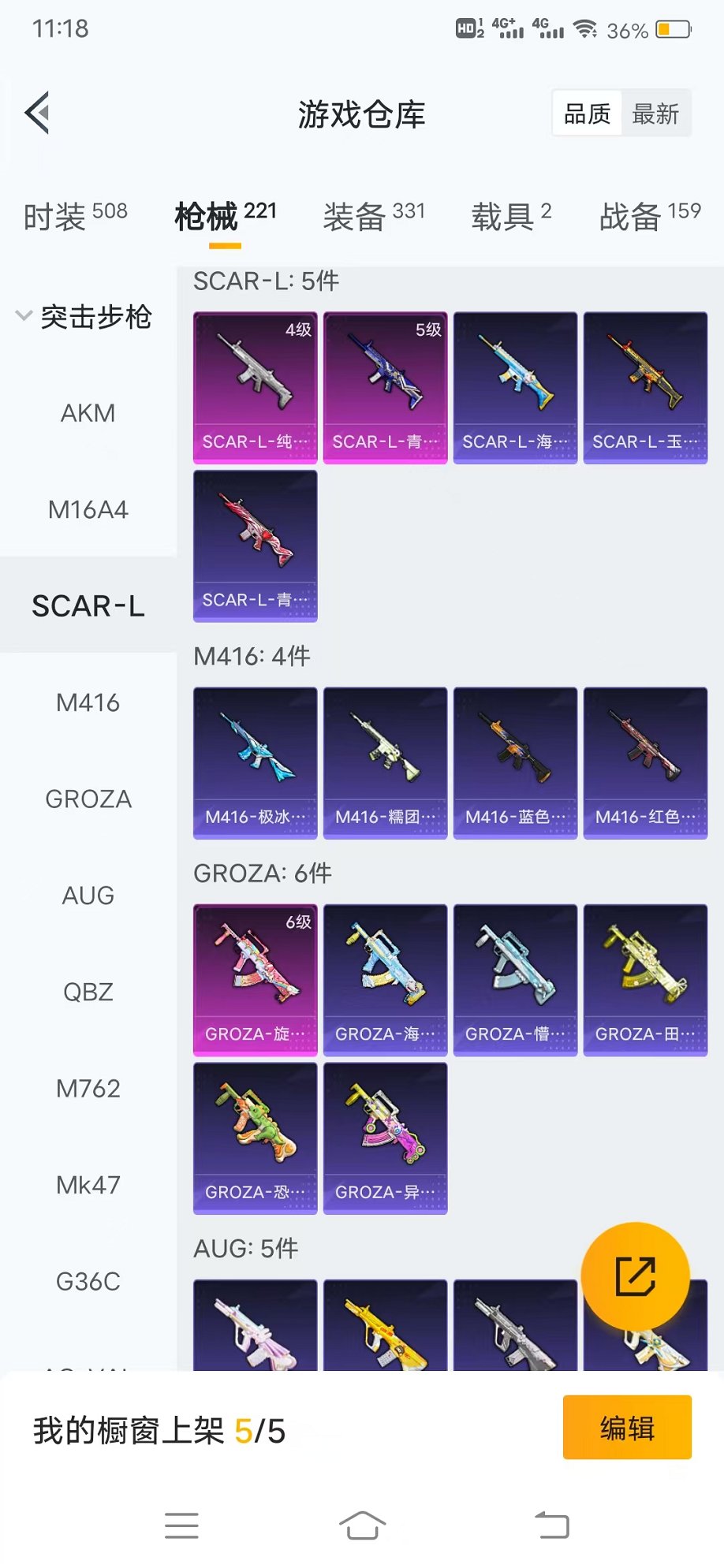This screenshot has width=724, height=1568.
Task: Switch to the 装备 tab
Action: [374, 215]
